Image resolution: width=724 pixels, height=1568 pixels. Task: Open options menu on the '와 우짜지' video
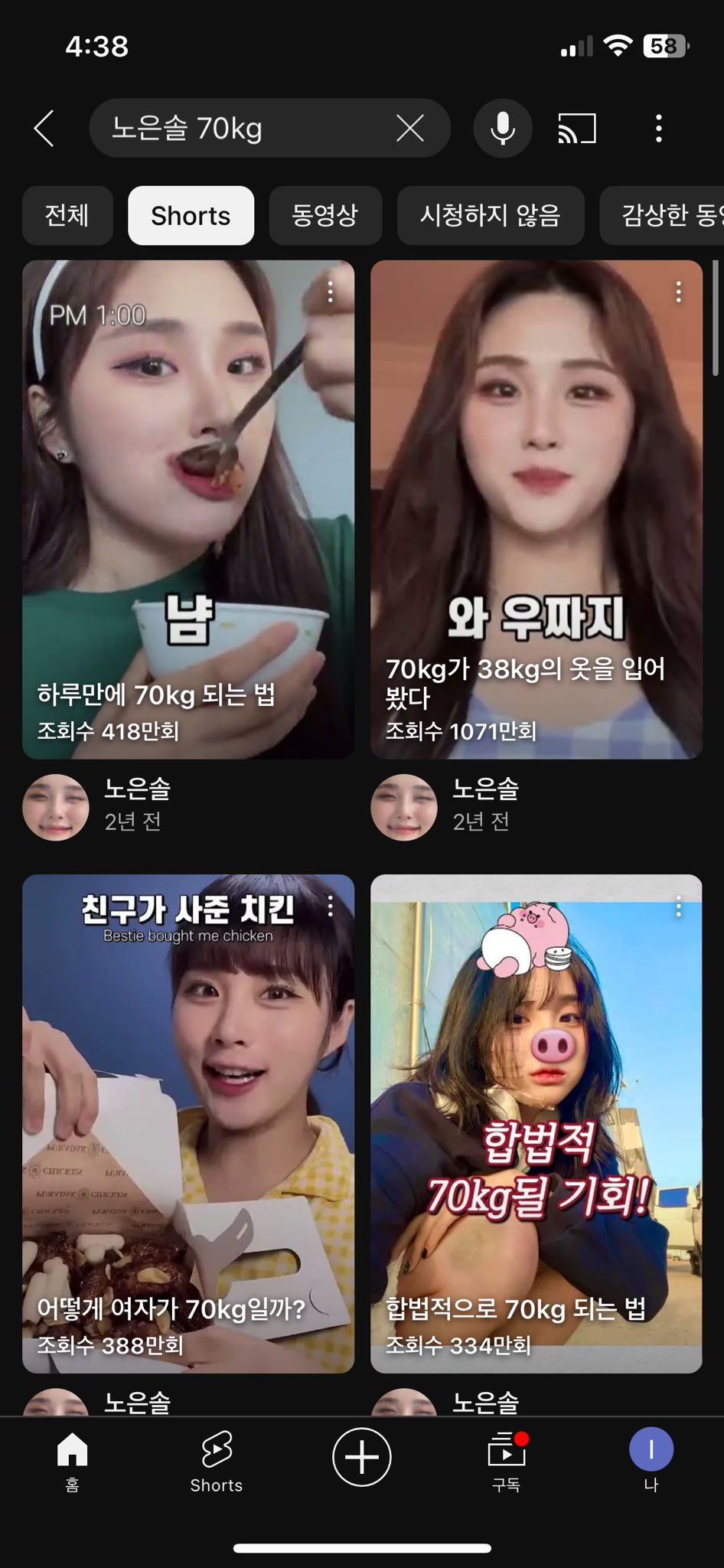tap(678, 292)
